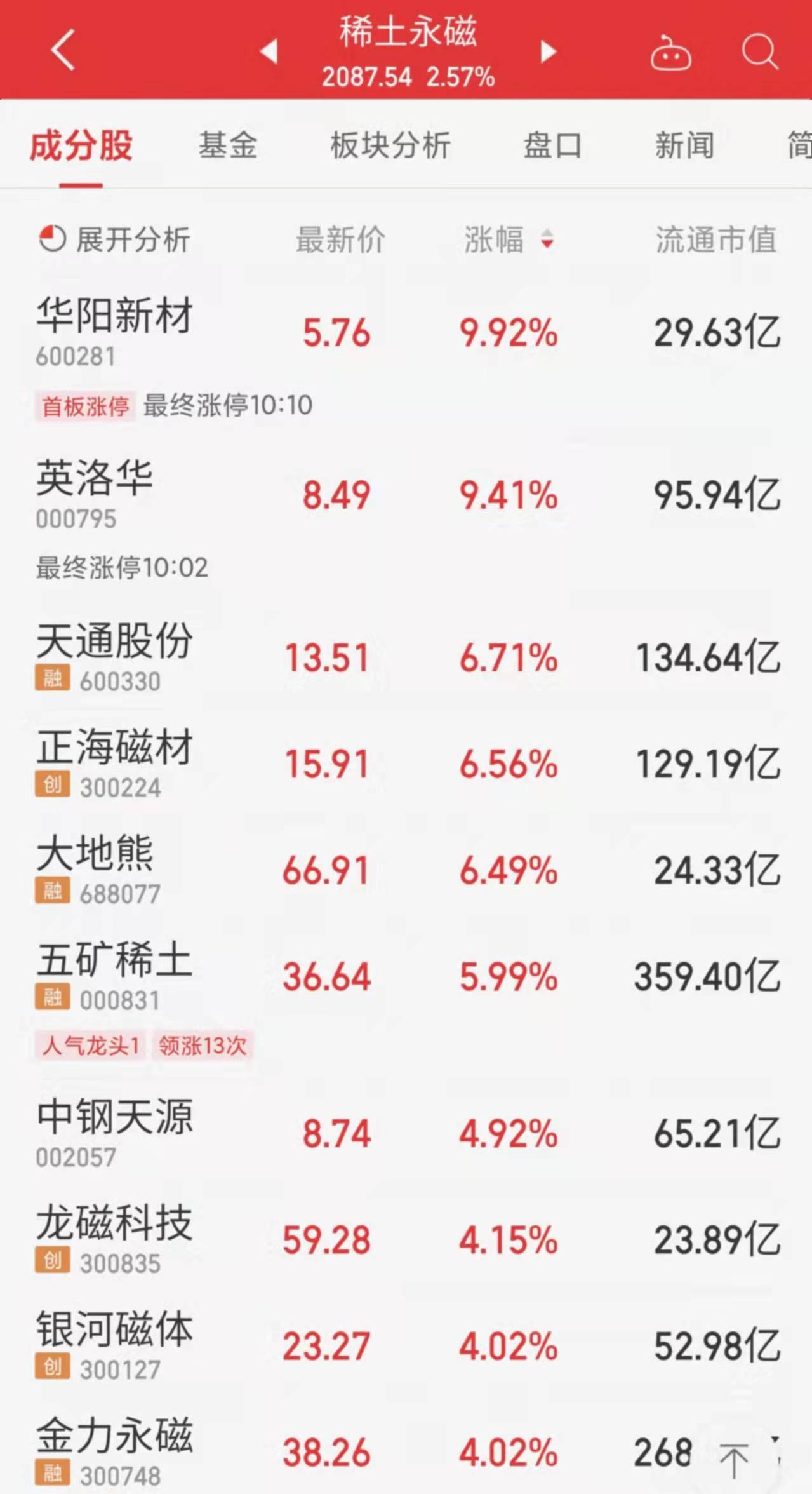The width and height of the screenshot is (812, 1494).
Task: Tap the back-to-top arrow button
Action: tap(734, 1460)
